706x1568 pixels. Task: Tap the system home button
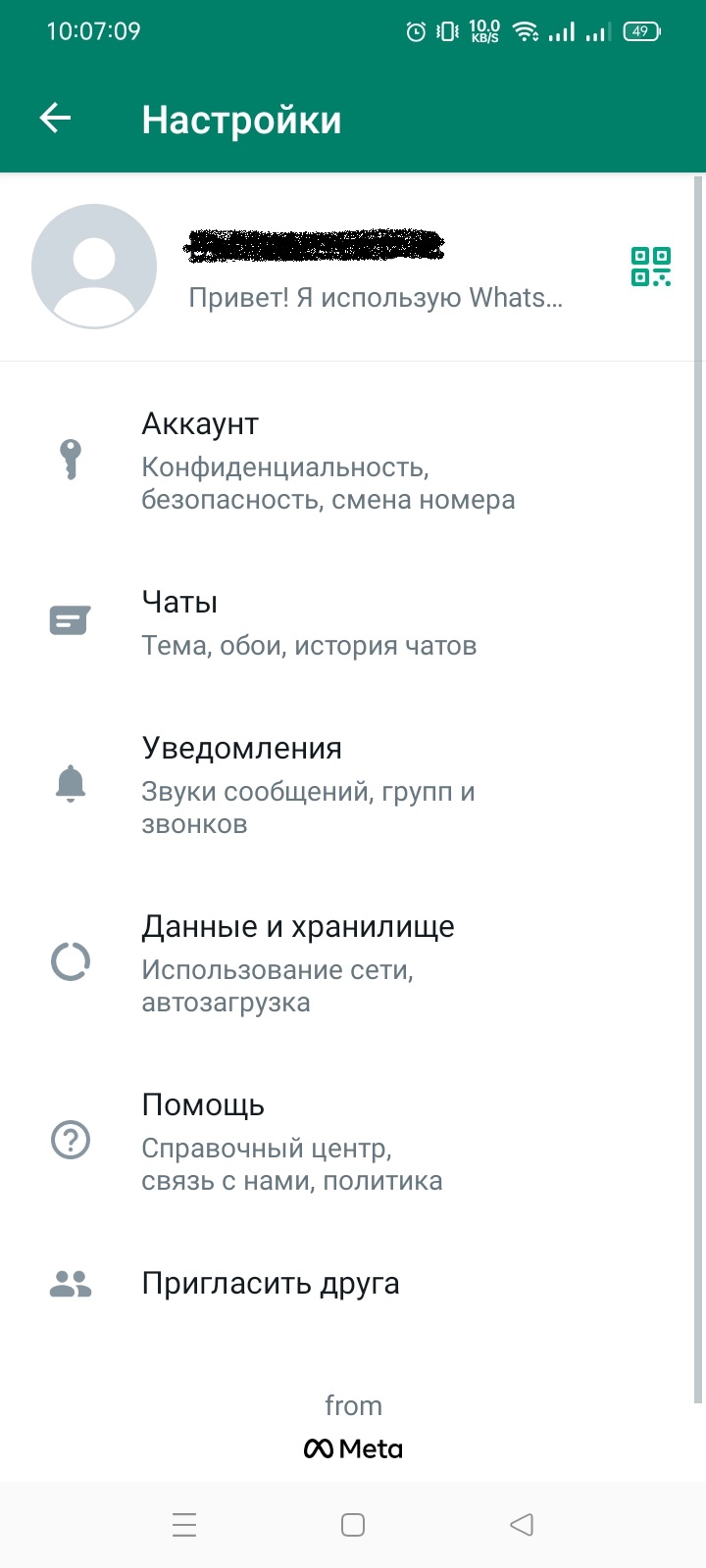coord(353,1524)
